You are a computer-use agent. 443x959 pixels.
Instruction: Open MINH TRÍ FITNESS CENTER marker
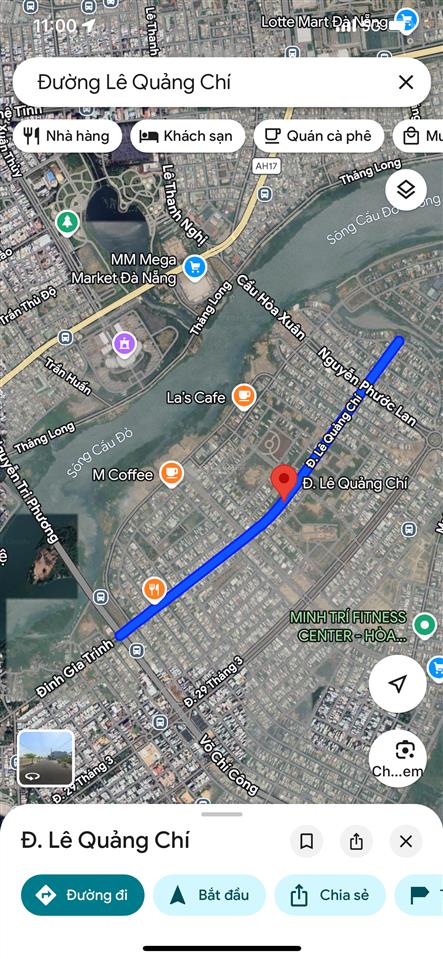[424, 625]
